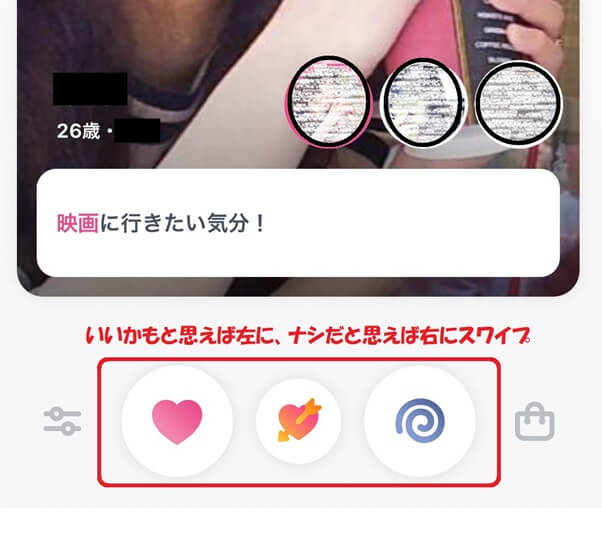The image size is (602, 540).
Task: Open the search filter settings icon
Action: point(62,421)
